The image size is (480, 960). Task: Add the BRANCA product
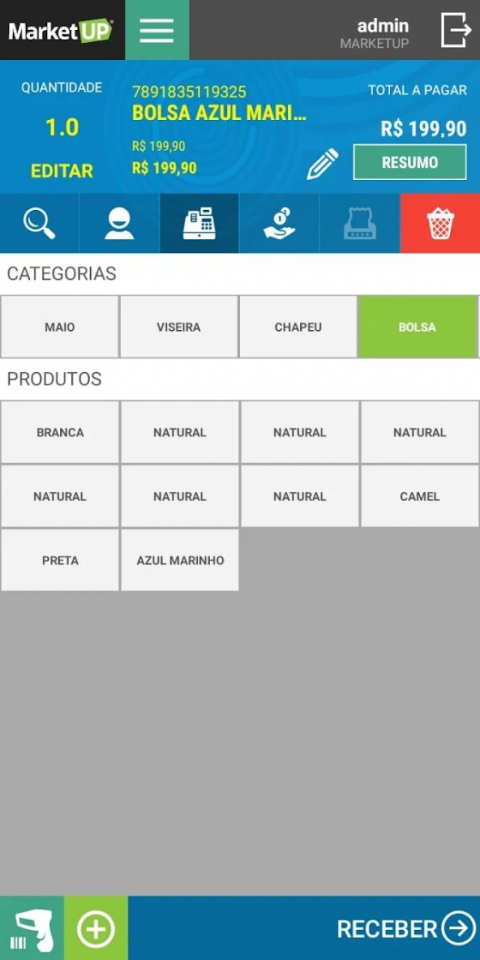60,432
